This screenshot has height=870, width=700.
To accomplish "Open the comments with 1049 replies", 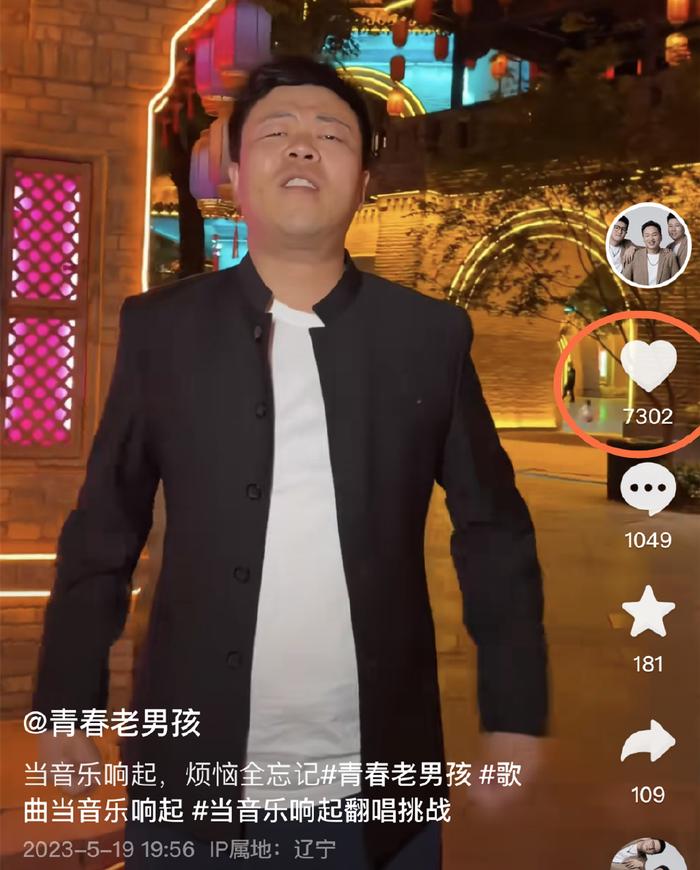I will 648,489.
